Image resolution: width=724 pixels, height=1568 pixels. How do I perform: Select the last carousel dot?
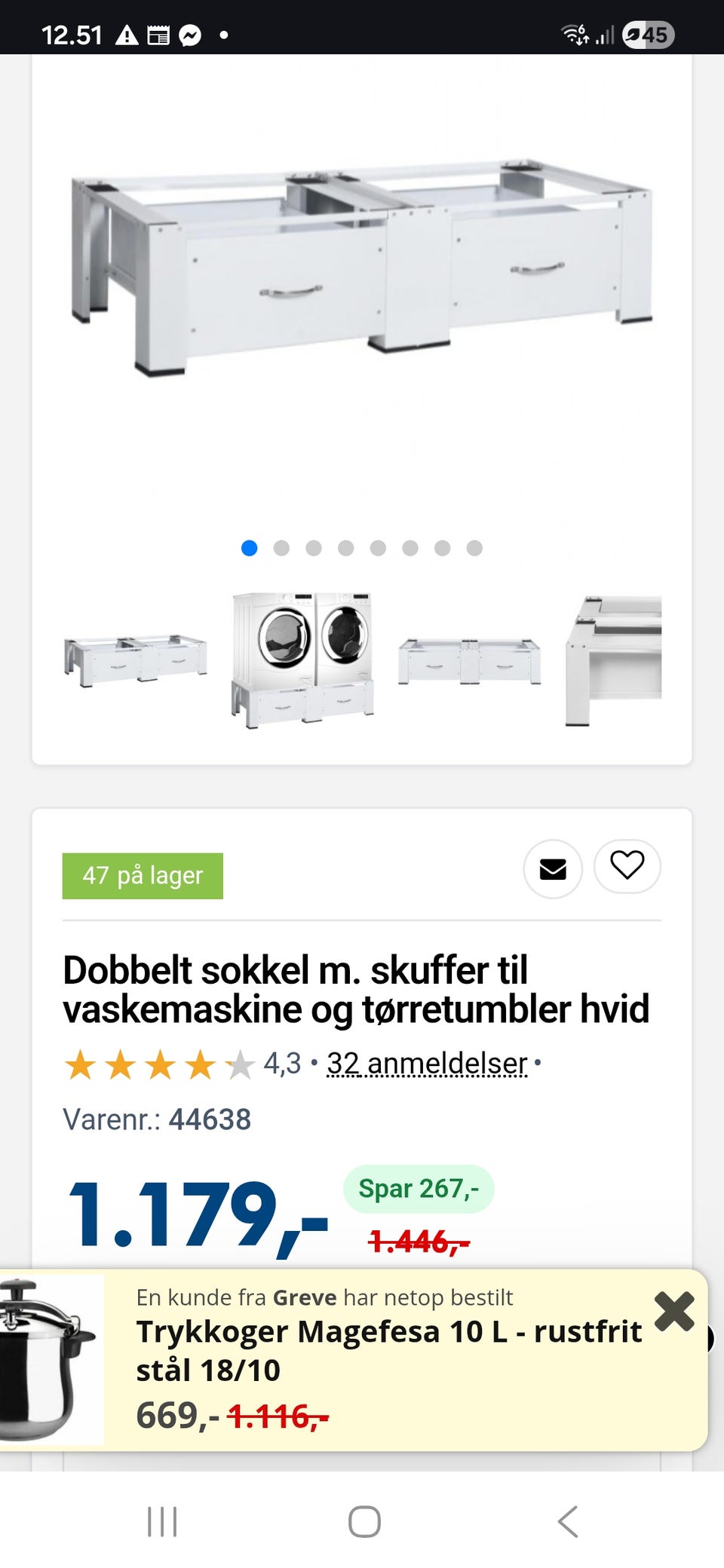474,548
